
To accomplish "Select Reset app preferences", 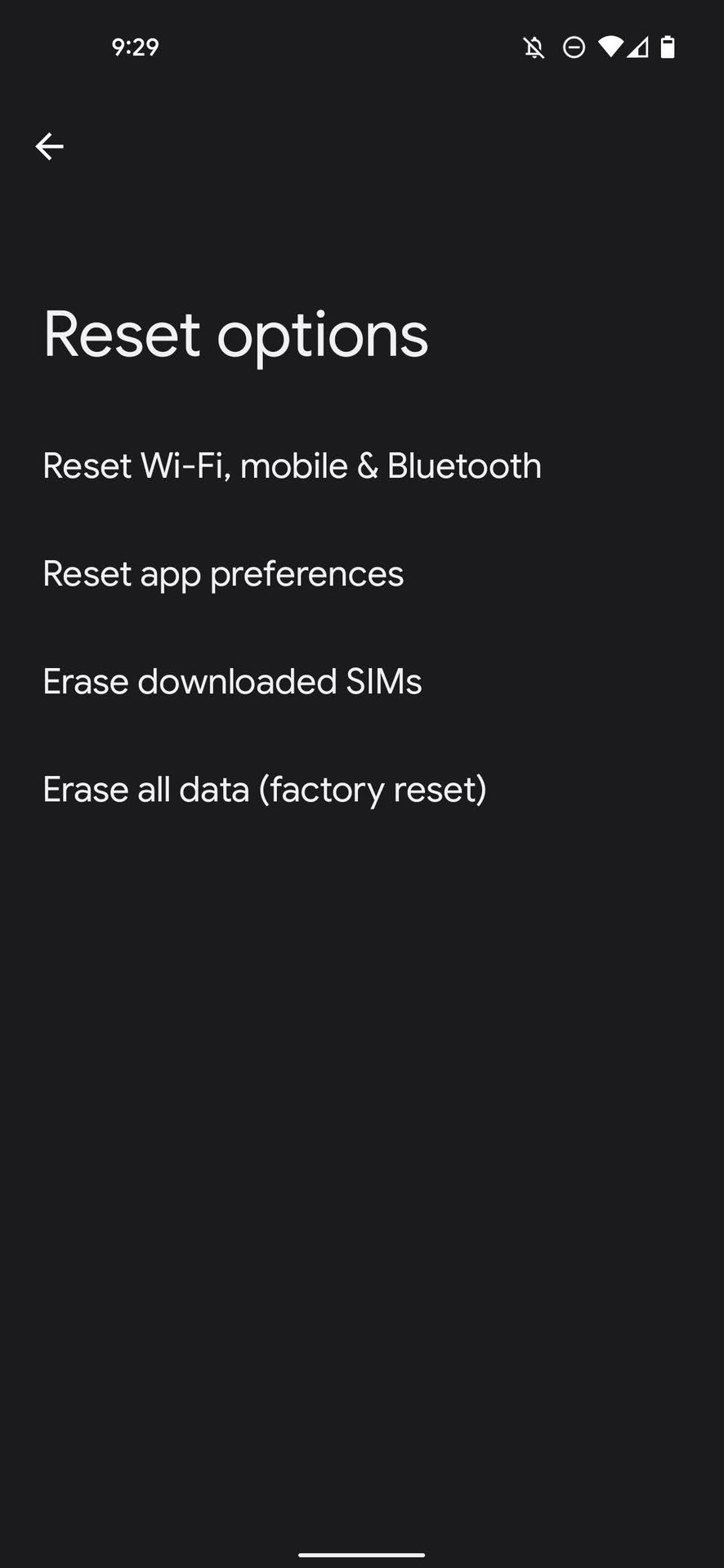I will pyautogui.click(x=223, y=574).
